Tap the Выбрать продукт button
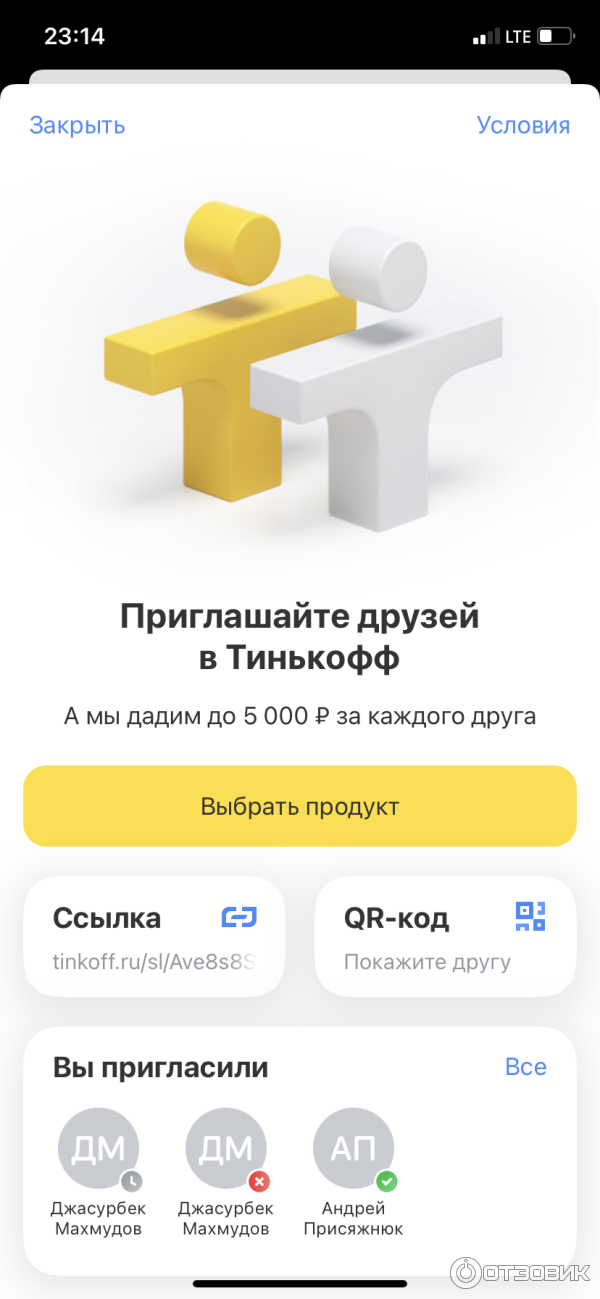The height and width of the screenshot is (1299, 600). click(300, 806)
